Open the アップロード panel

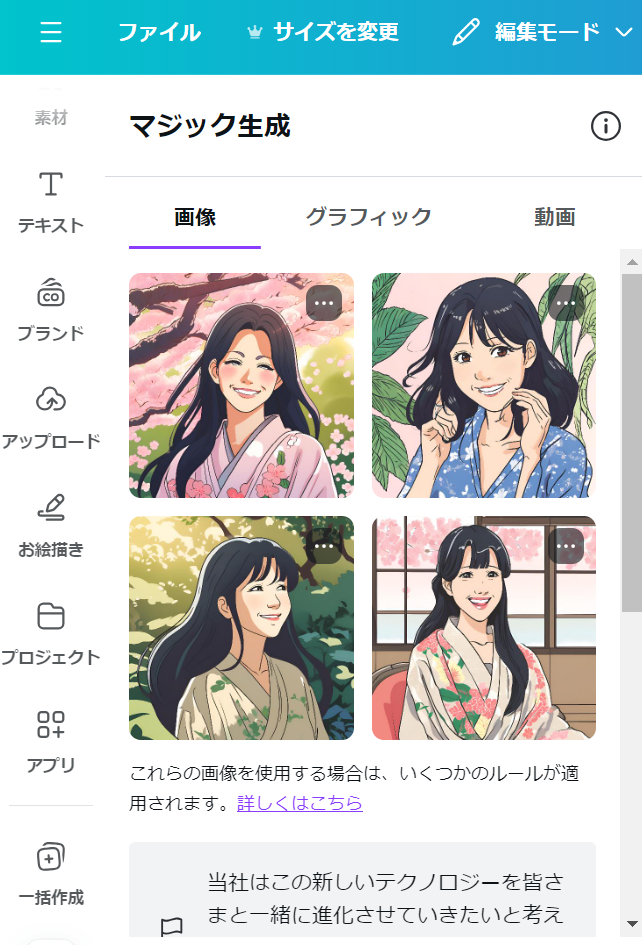pos(51,417)
